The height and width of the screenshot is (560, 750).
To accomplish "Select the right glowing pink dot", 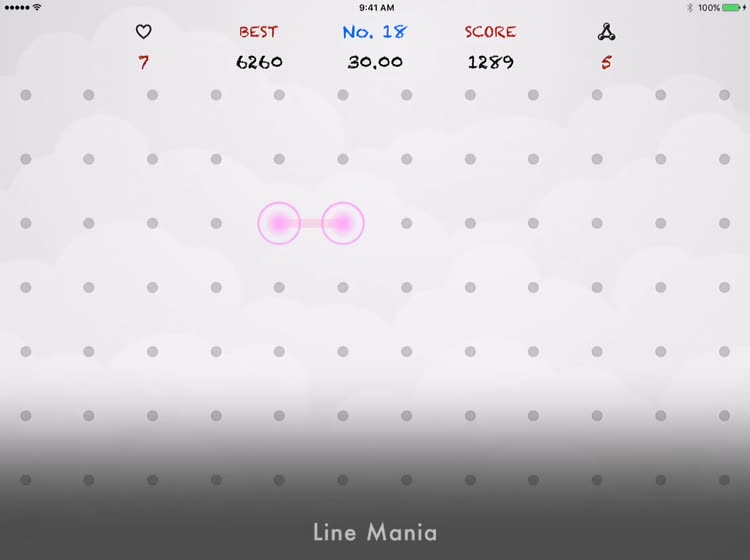I will 343,223.
